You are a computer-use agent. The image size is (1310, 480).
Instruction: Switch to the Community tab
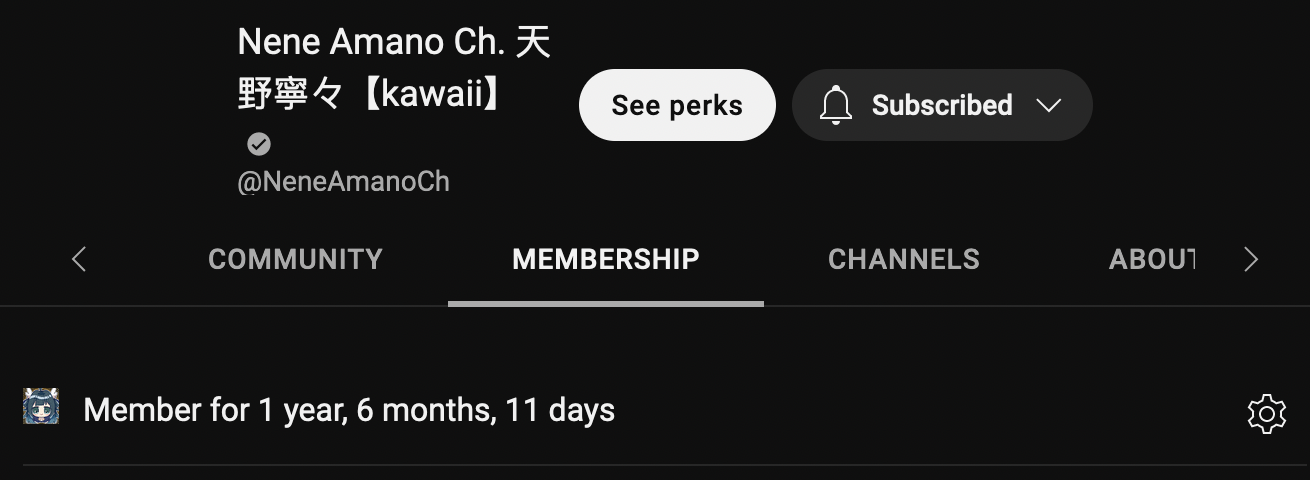coord(295,260)
